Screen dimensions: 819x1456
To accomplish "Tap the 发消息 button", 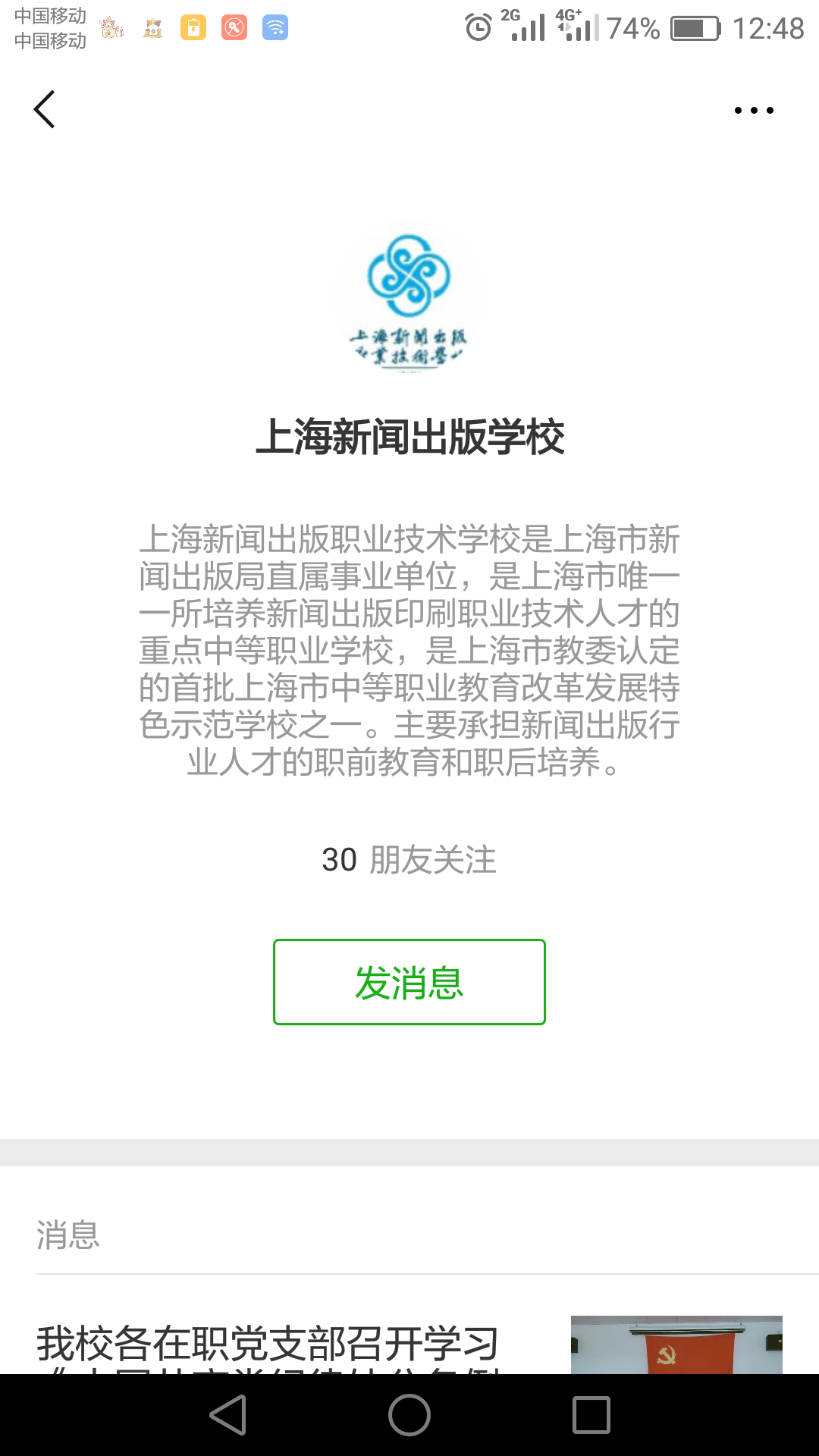I will coord(409,982).
